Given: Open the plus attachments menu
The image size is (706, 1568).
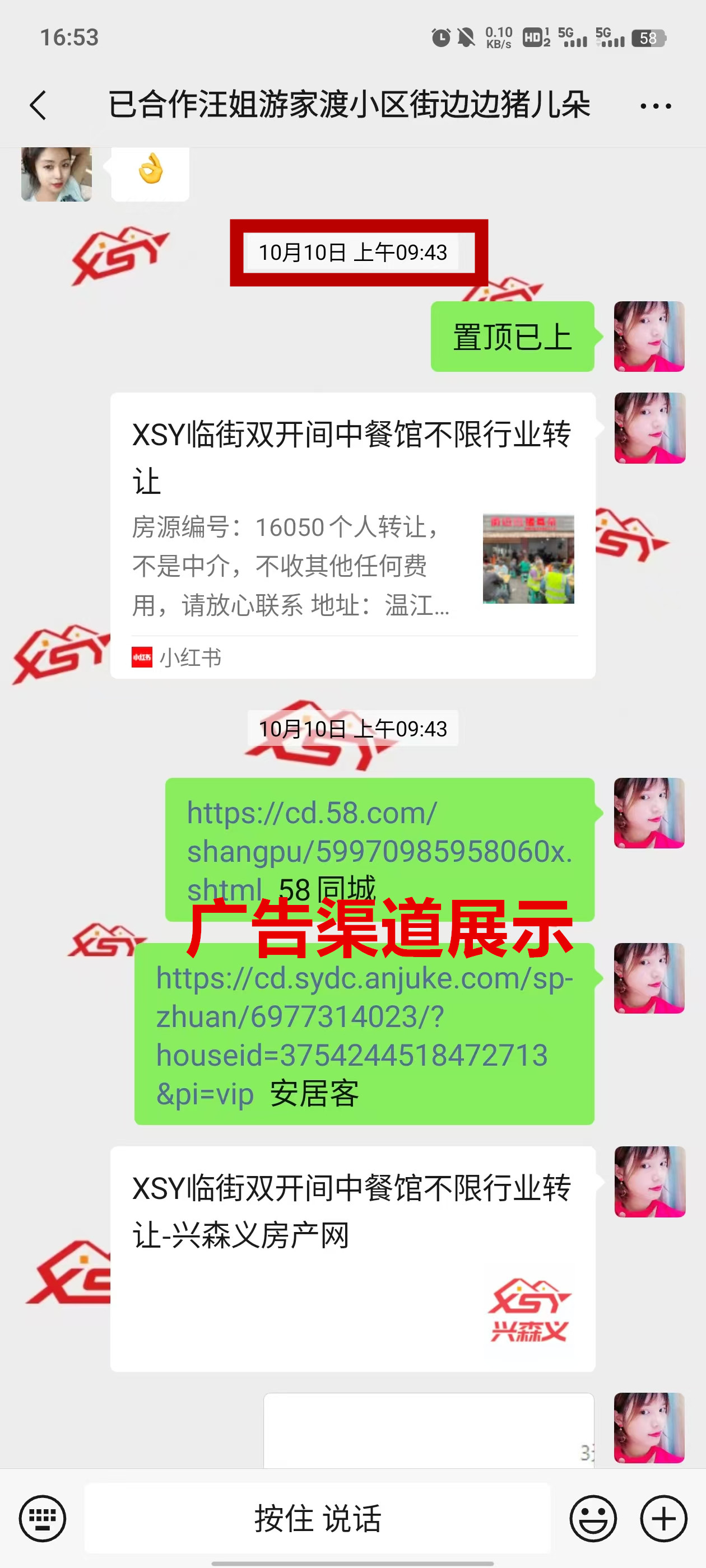Looking at the screenshot, I should 663,1518.
